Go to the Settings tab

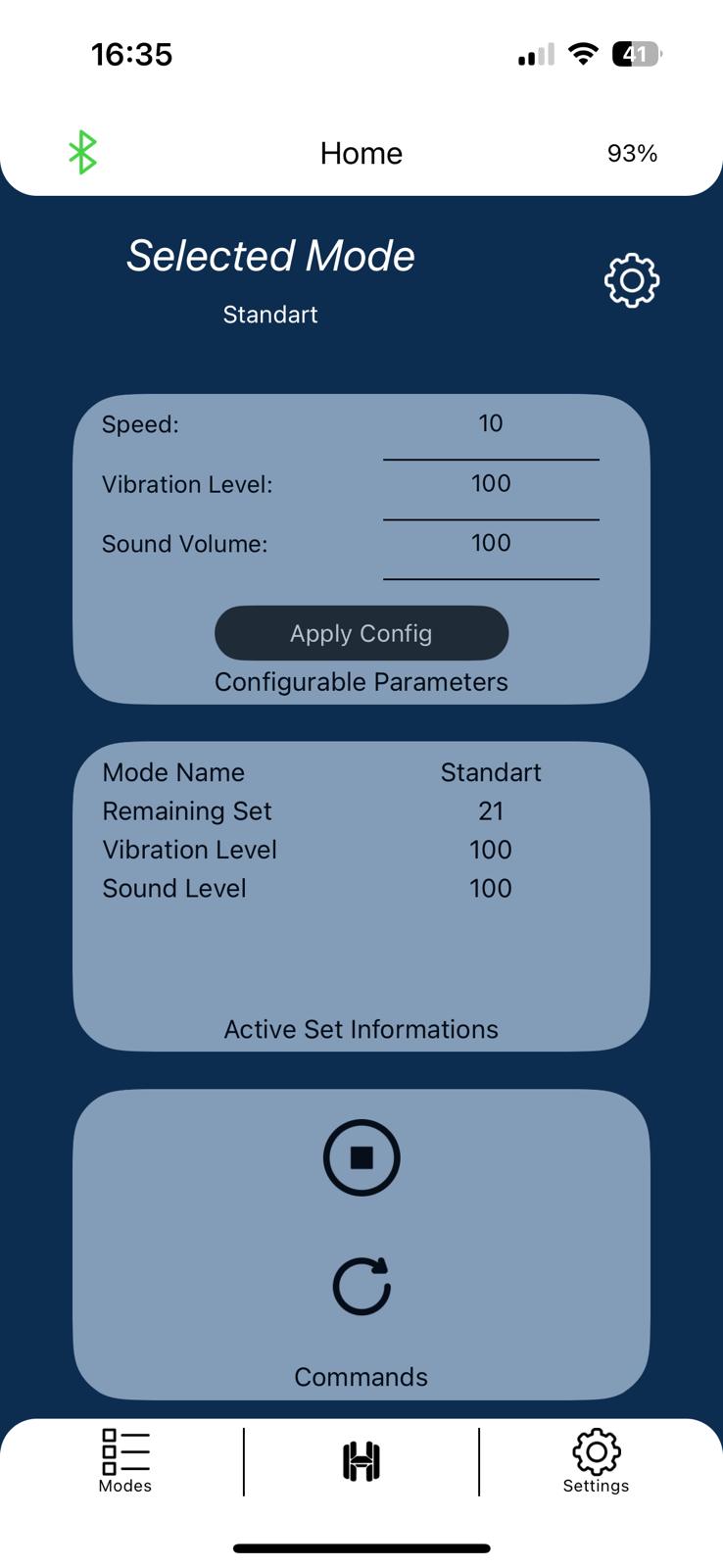tap(596, 1460)
